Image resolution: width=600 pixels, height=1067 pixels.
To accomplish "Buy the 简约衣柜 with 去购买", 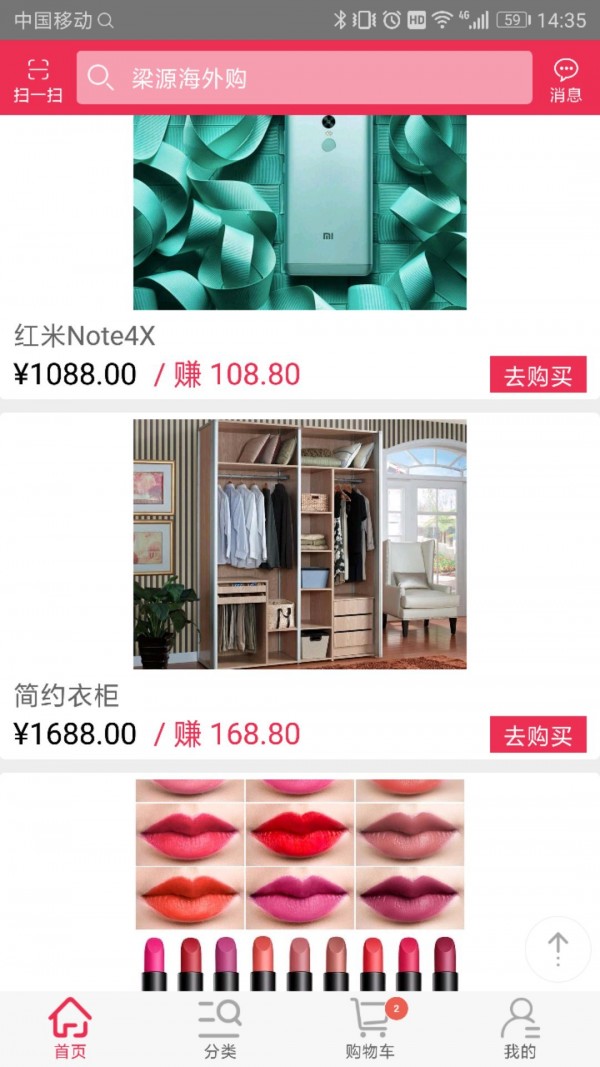I will coord(537,735).
